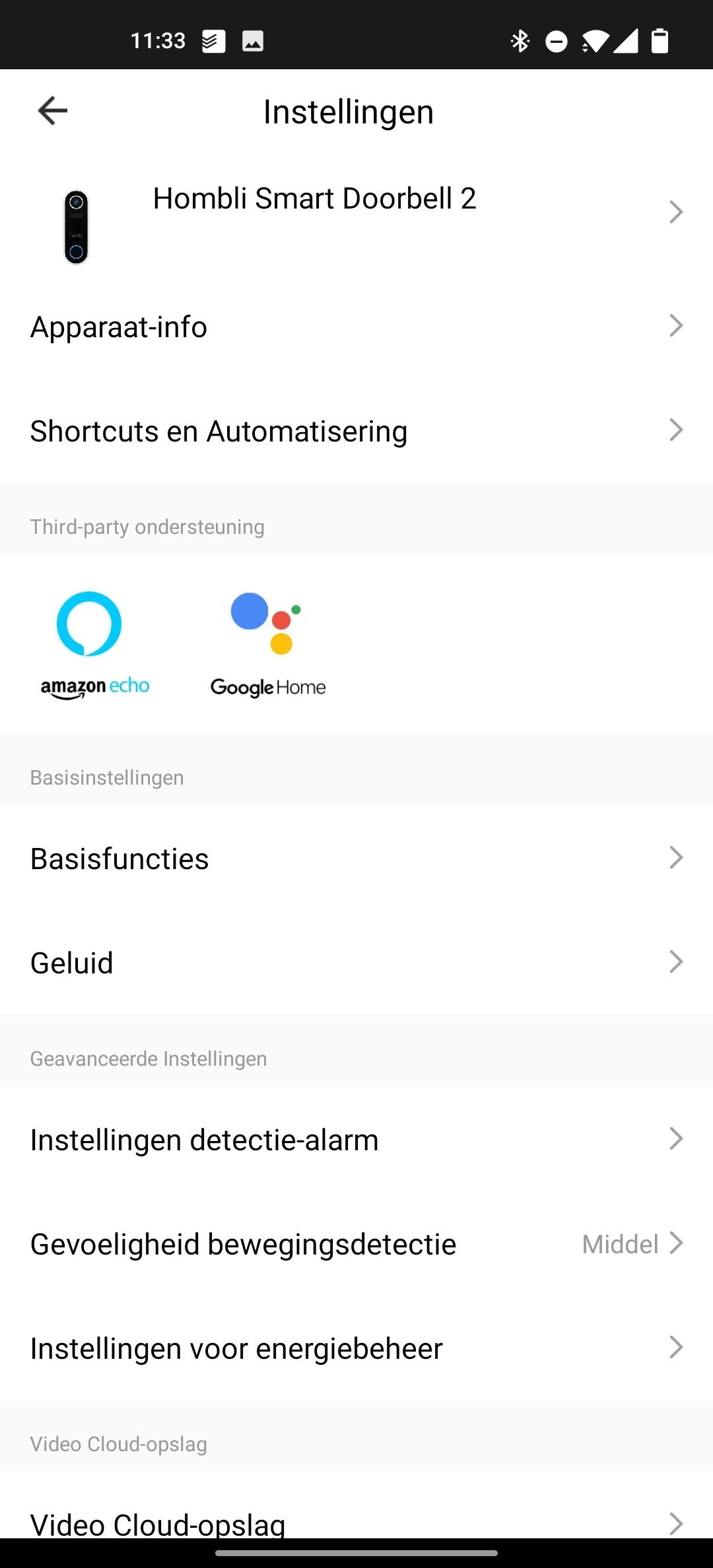Open Basisfuncties settings
This screenshot has height=1568, width=713.
[356, 859]
